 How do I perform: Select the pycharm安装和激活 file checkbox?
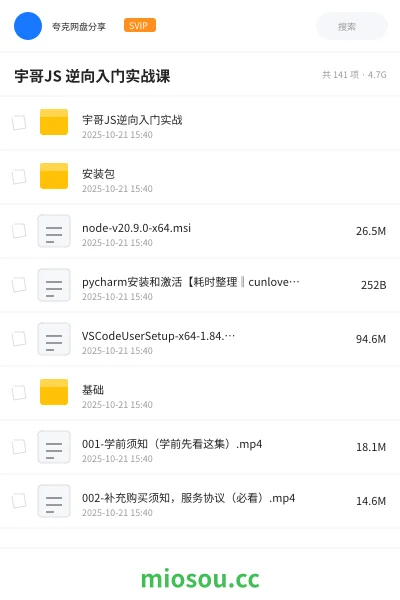coord(19,285)
